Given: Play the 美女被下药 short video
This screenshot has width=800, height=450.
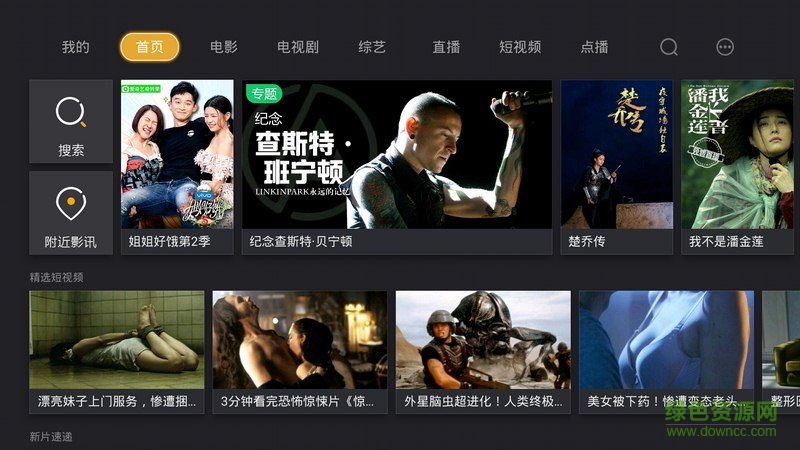Looking at the screenshot, I should [666, 351].
